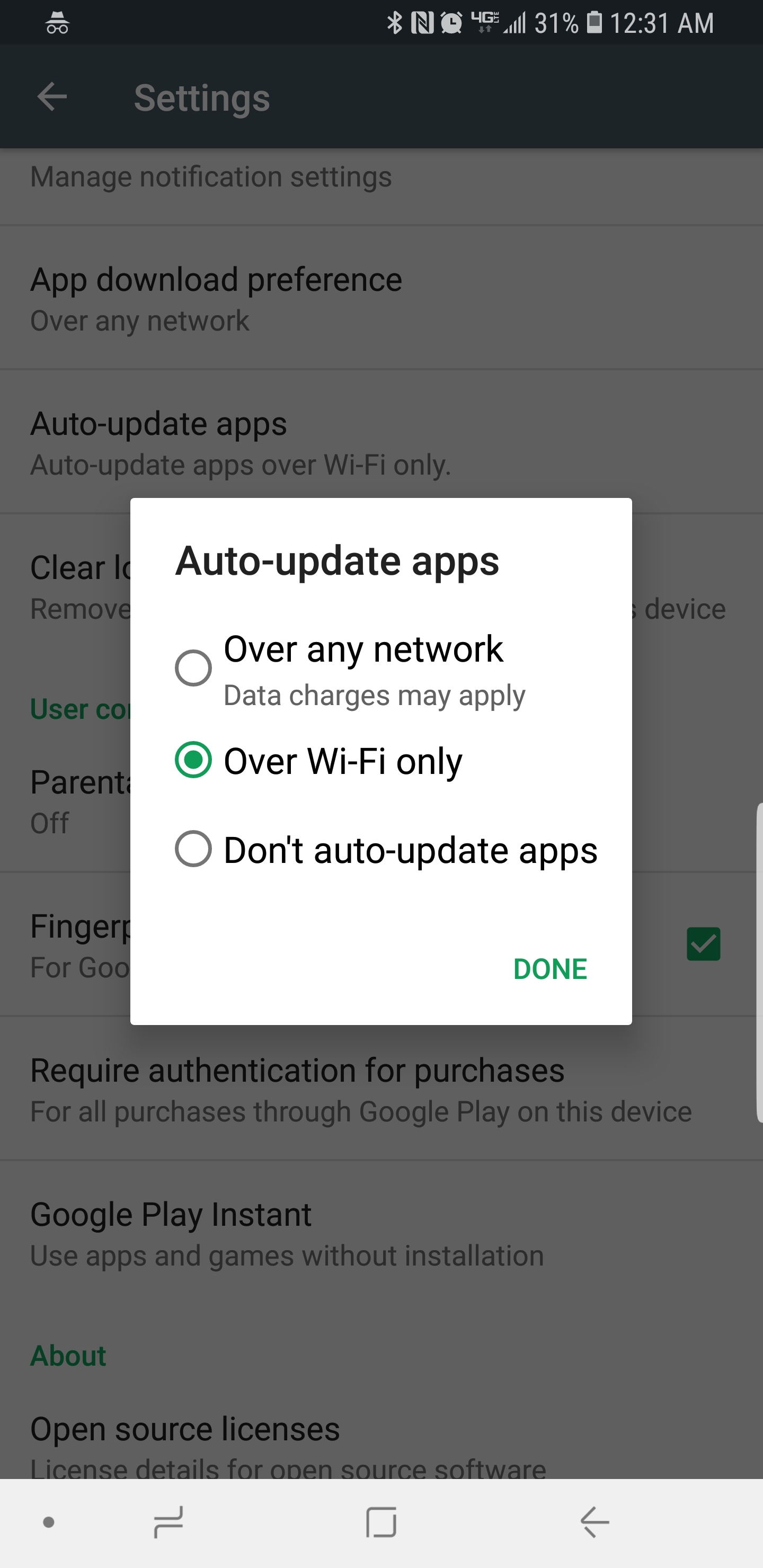Tap the system back button
The image size is (763, 1568).
pyautogui.click(x=595, y=1522)
